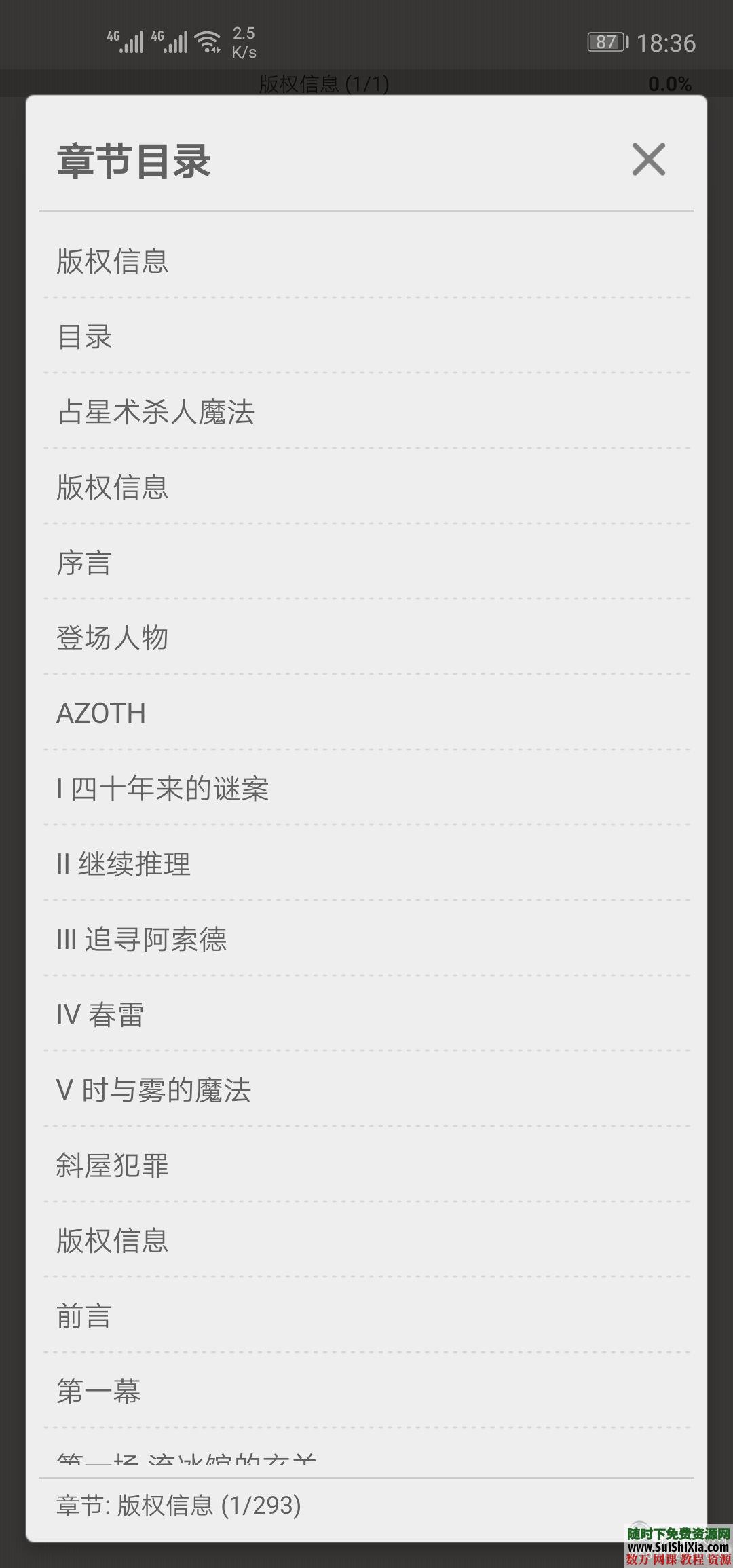Image resolution: width=733 pixels, height=1568 pixels.
Task: Tap the 版权信息 (1/1) title bar
Action: pyautogui.click(x=322, y=84)
